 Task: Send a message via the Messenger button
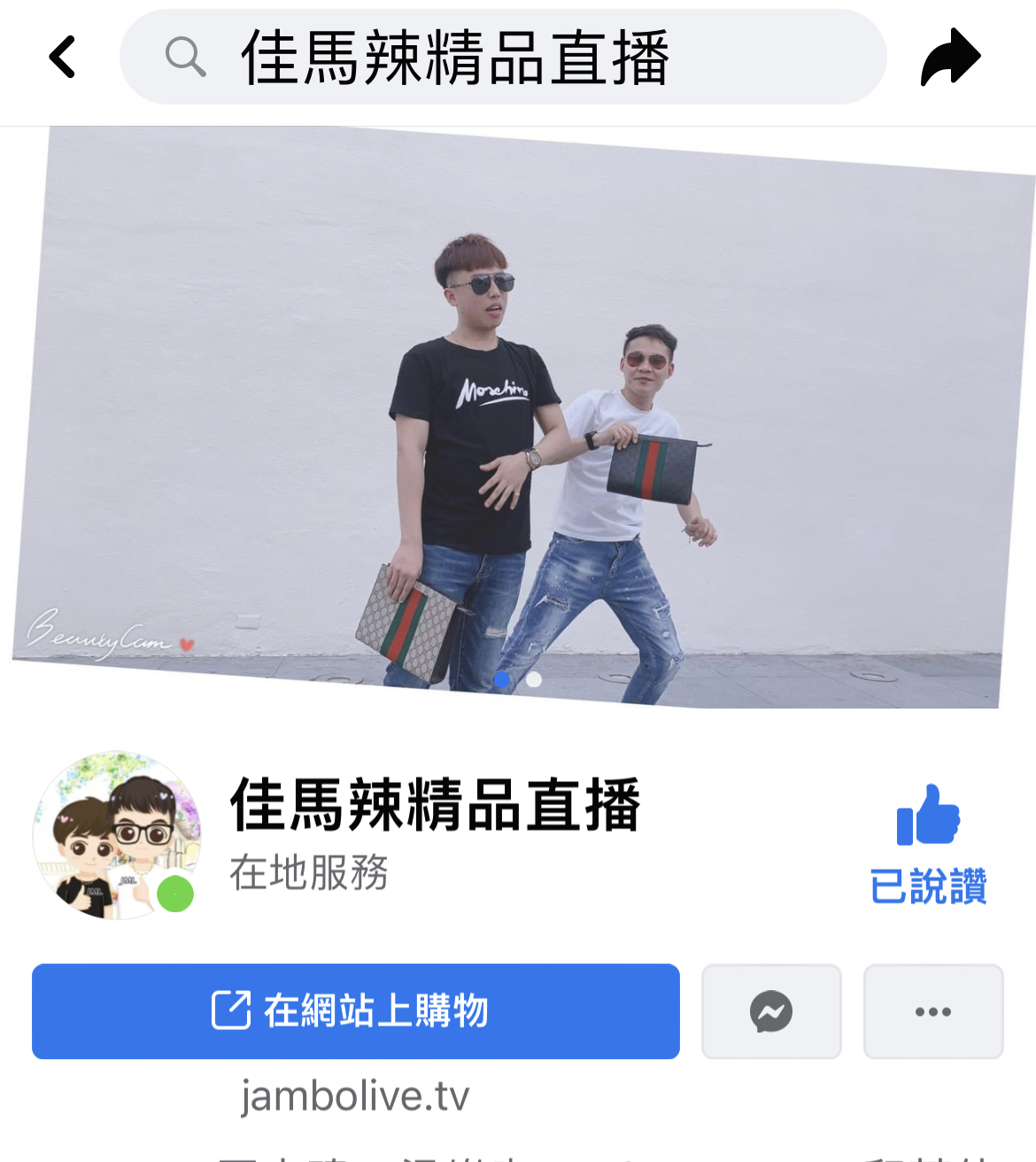point(771,1011)
